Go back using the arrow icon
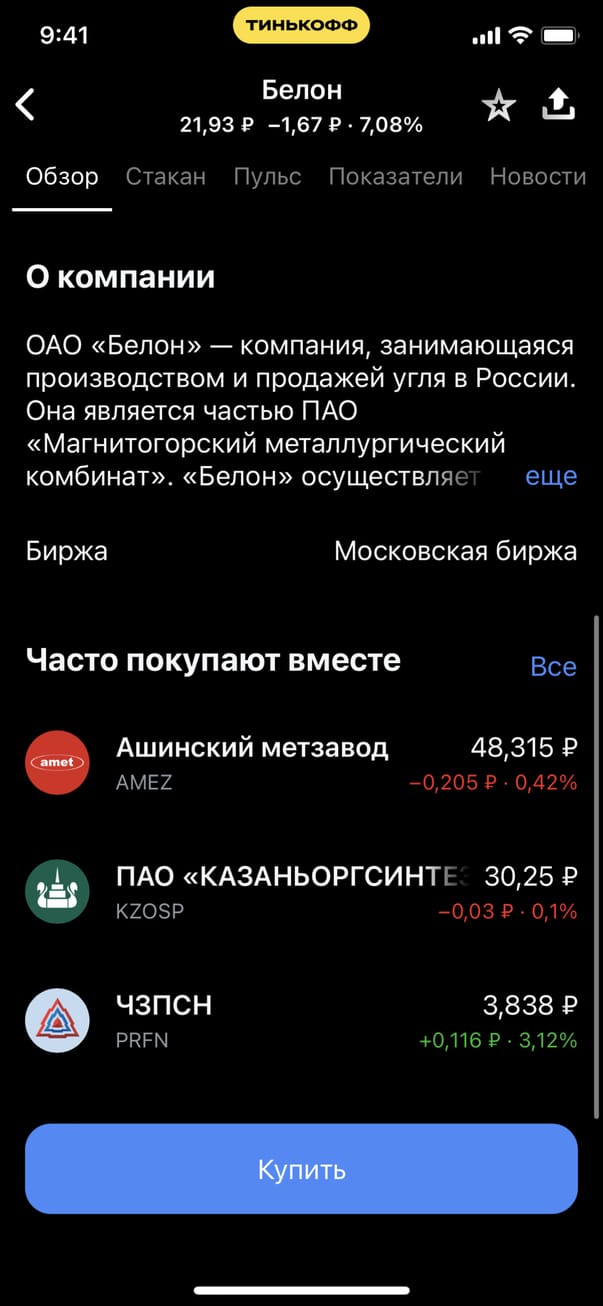The image size is (603, 1306). pos(26,105)
